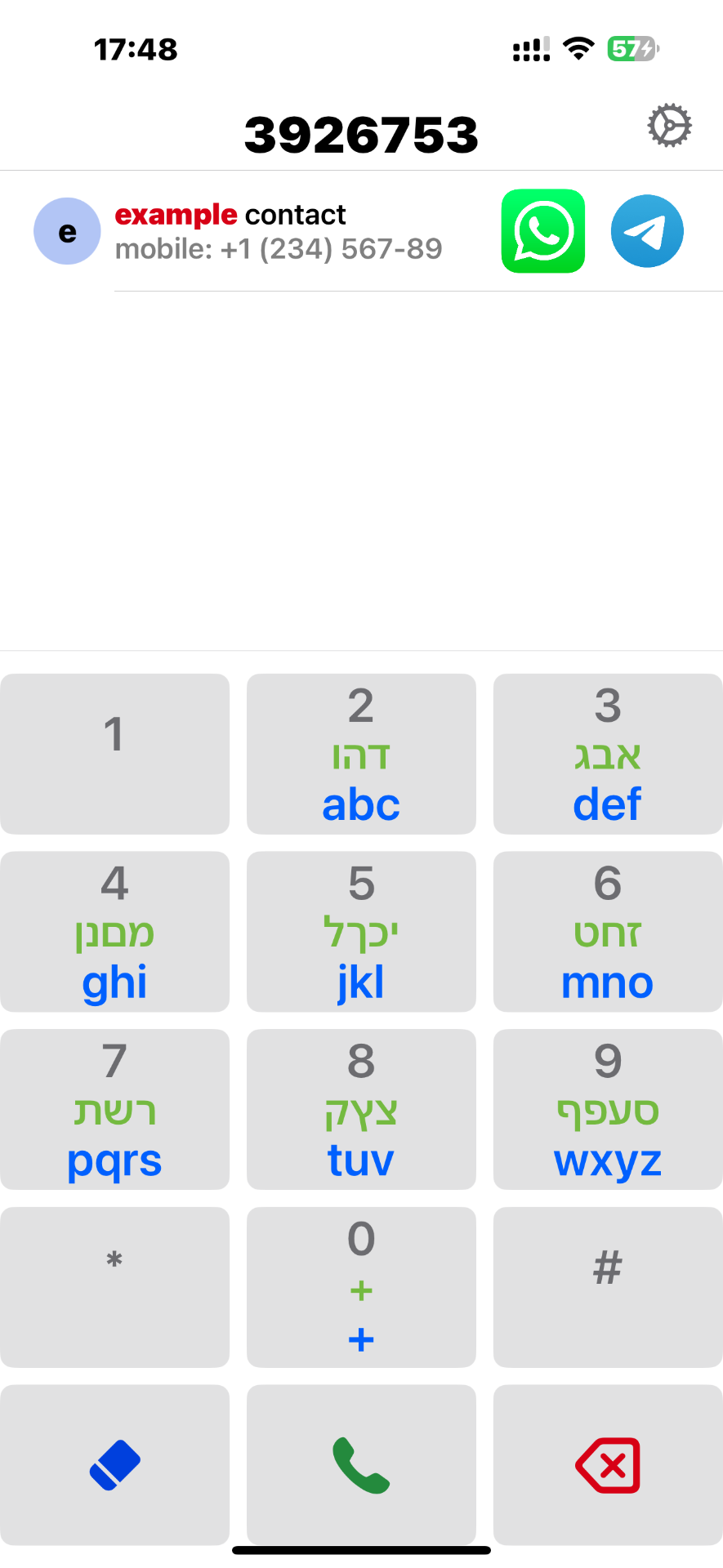Tap the mobile number of example contact
Viewport: 723px width, 1568px height.
click(x=279, y=249)
